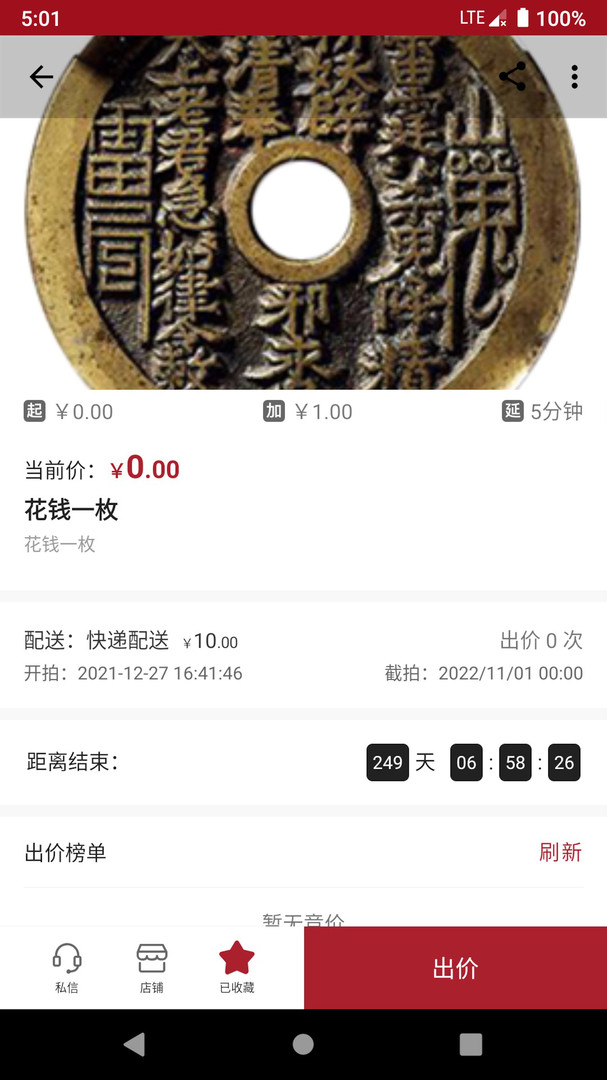Remove item from favorites 已收藏
Image resolution: width=607 pixels, height=1080 pixels.
tap(237, 967)
